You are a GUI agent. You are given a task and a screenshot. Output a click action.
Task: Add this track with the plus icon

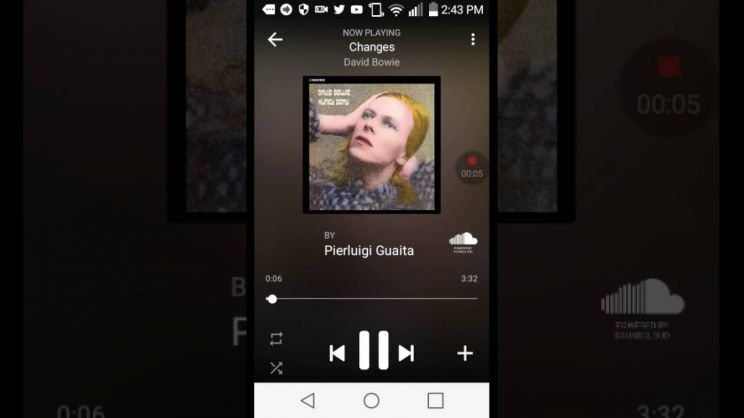click(x=465, y=353)
